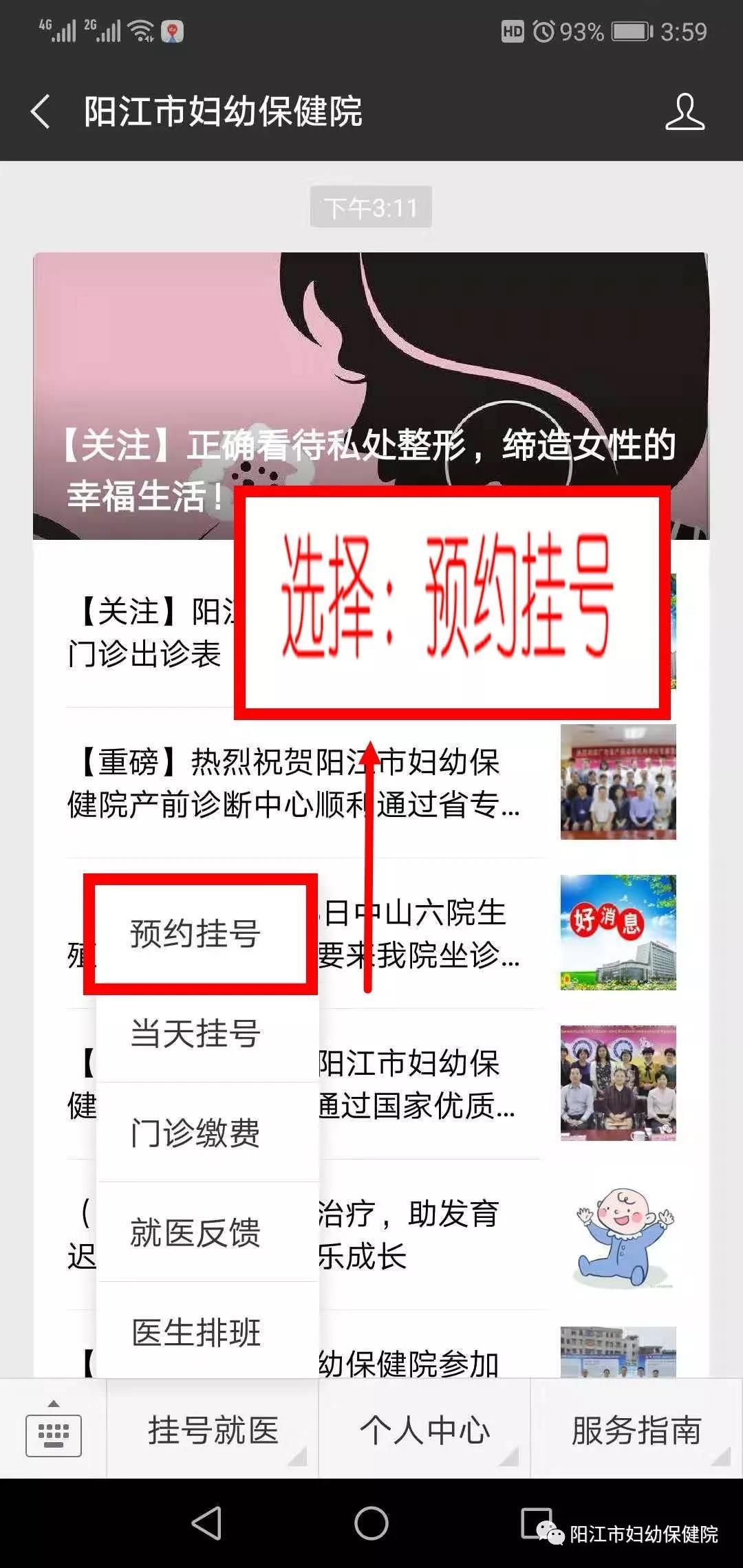This screenshot has height=1568, width=743.
Task: Go back from the hospital account chat
Action: (x=41, y=112)
